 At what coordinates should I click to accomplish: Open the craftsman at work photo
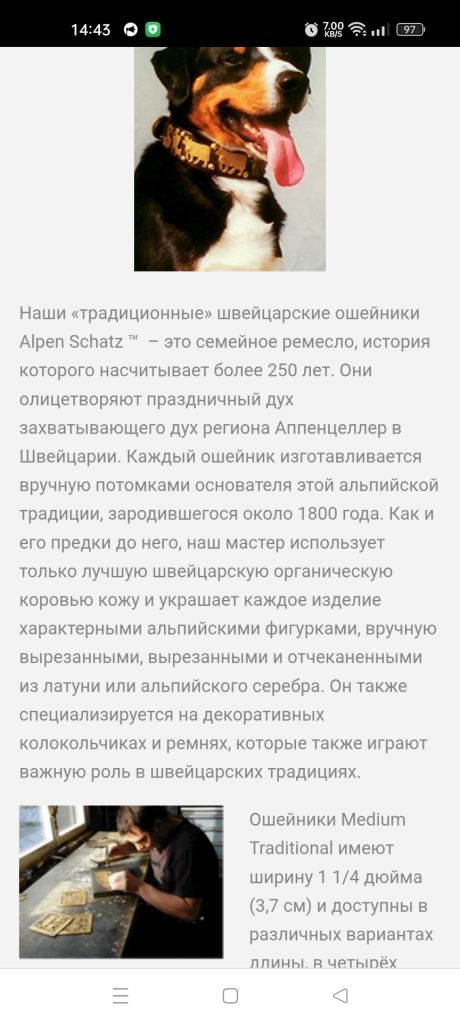[x=121, y=881]
